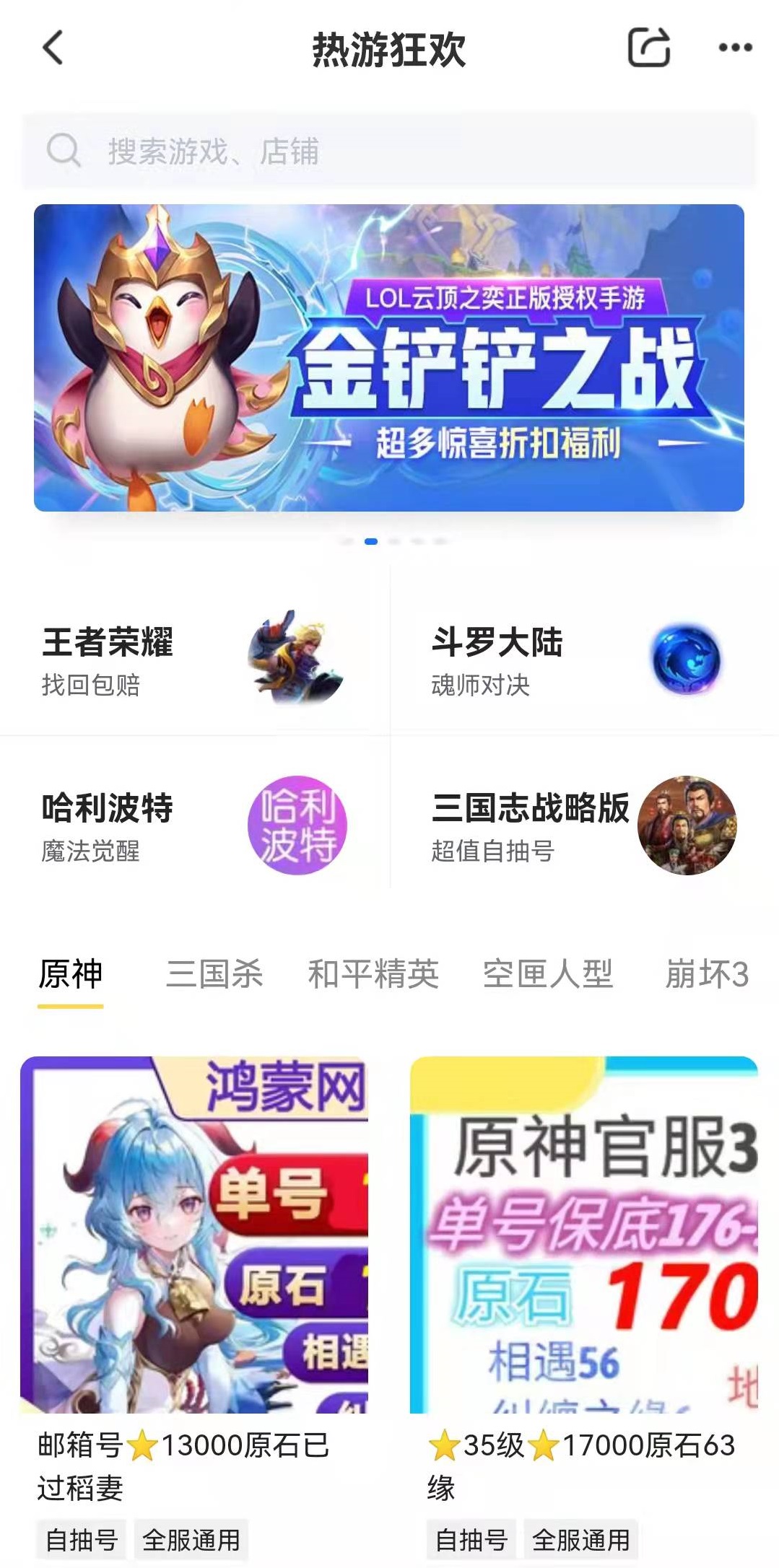
Task: Open 三国志战略版 超值自抽号 entry
Action: click(x=583, y=825)
